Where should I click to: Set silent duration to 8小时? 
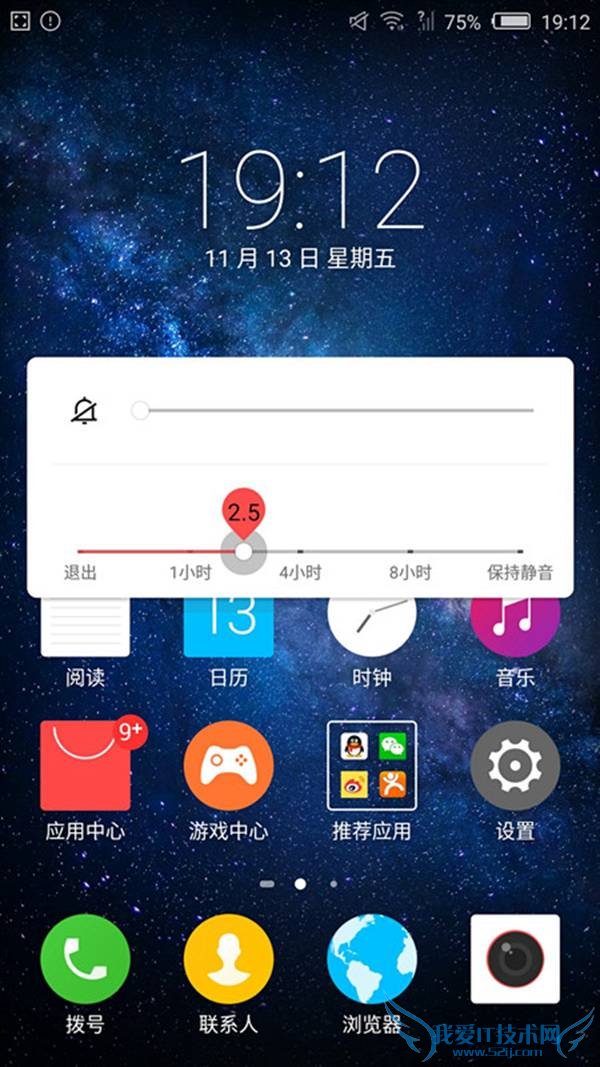(x=410, y=552)
